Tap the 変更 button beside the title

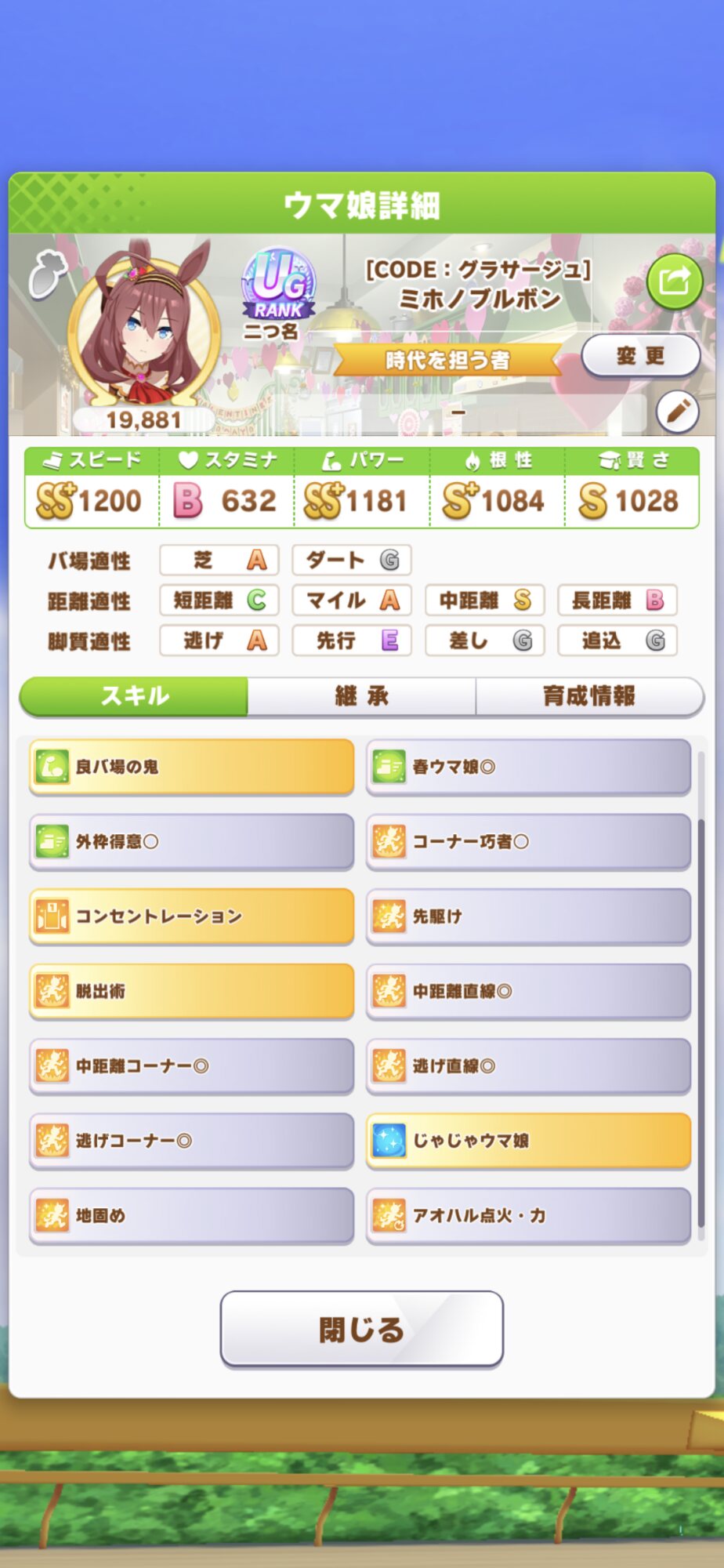click(640, 356)
